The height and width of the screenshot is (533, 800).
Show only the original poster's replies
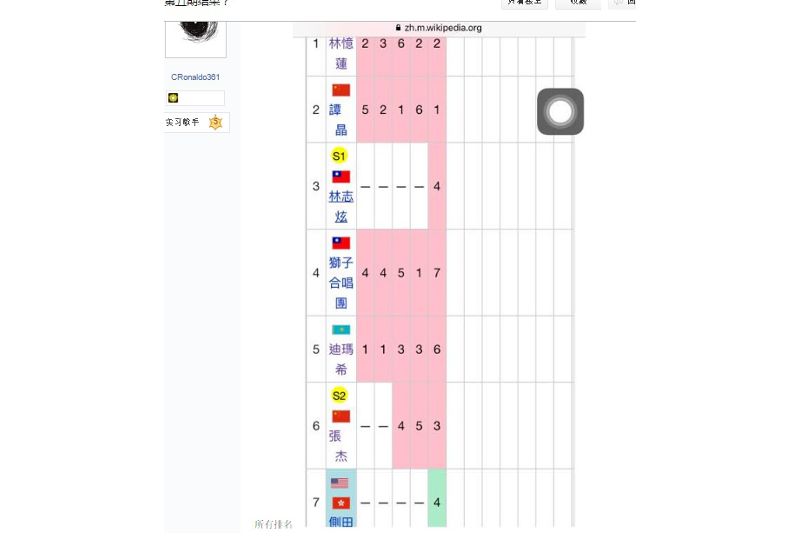pos(524,3)
